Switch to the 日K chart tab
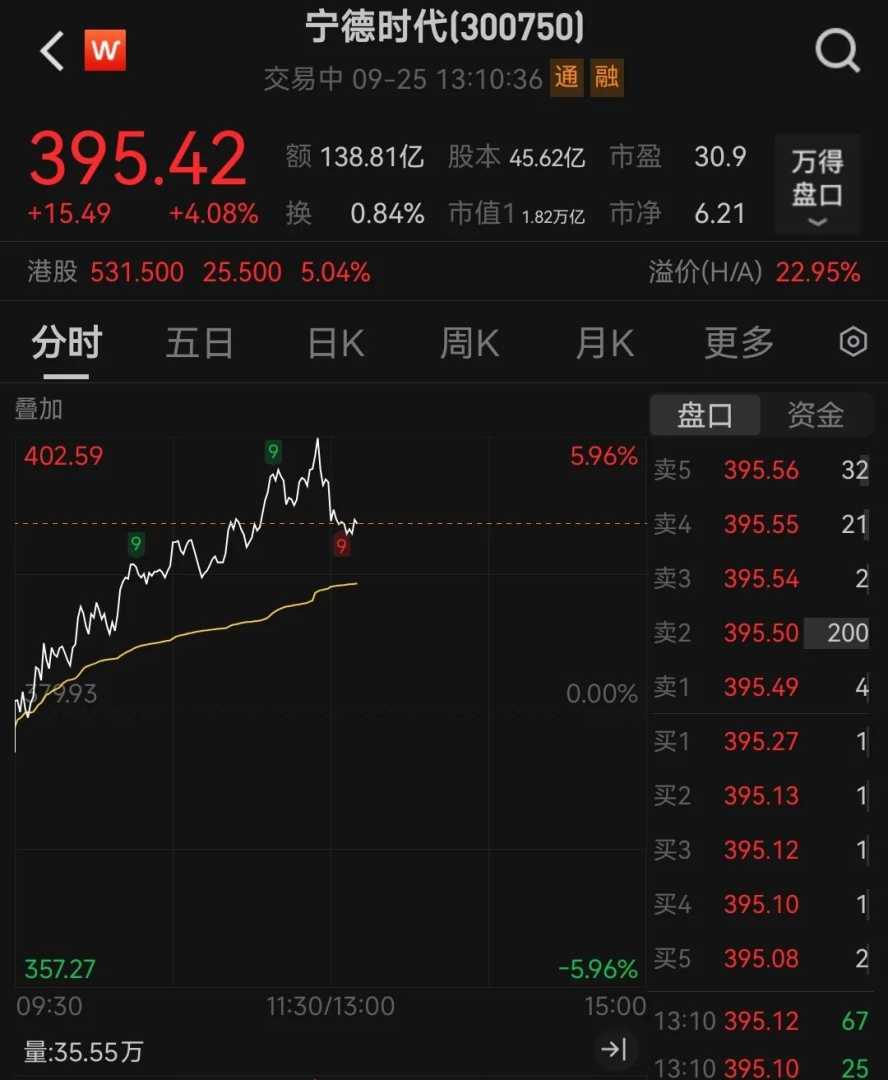This screenshot has width=888, height=1080. point(336,343)
